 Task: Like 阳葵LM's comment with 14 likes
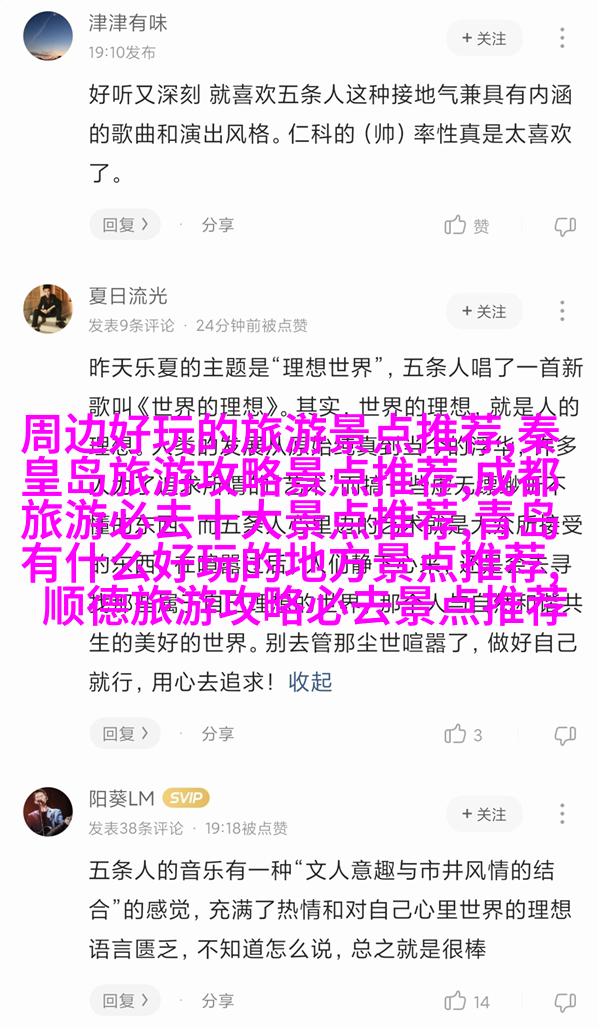point(467,1000)
